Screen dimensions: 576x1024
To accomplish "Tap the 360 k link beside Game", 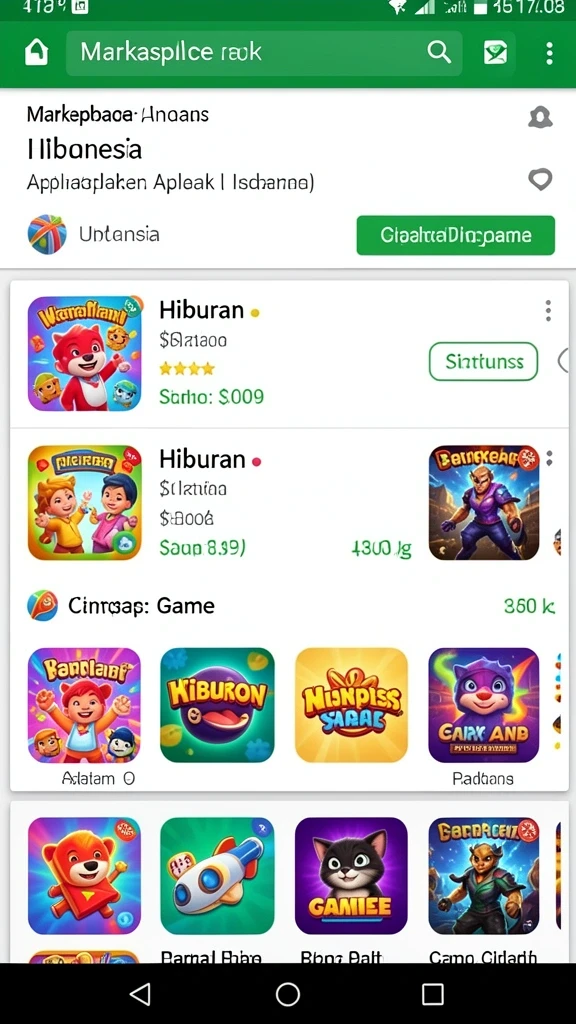I will pyautogui.click(x=529, y=606).
